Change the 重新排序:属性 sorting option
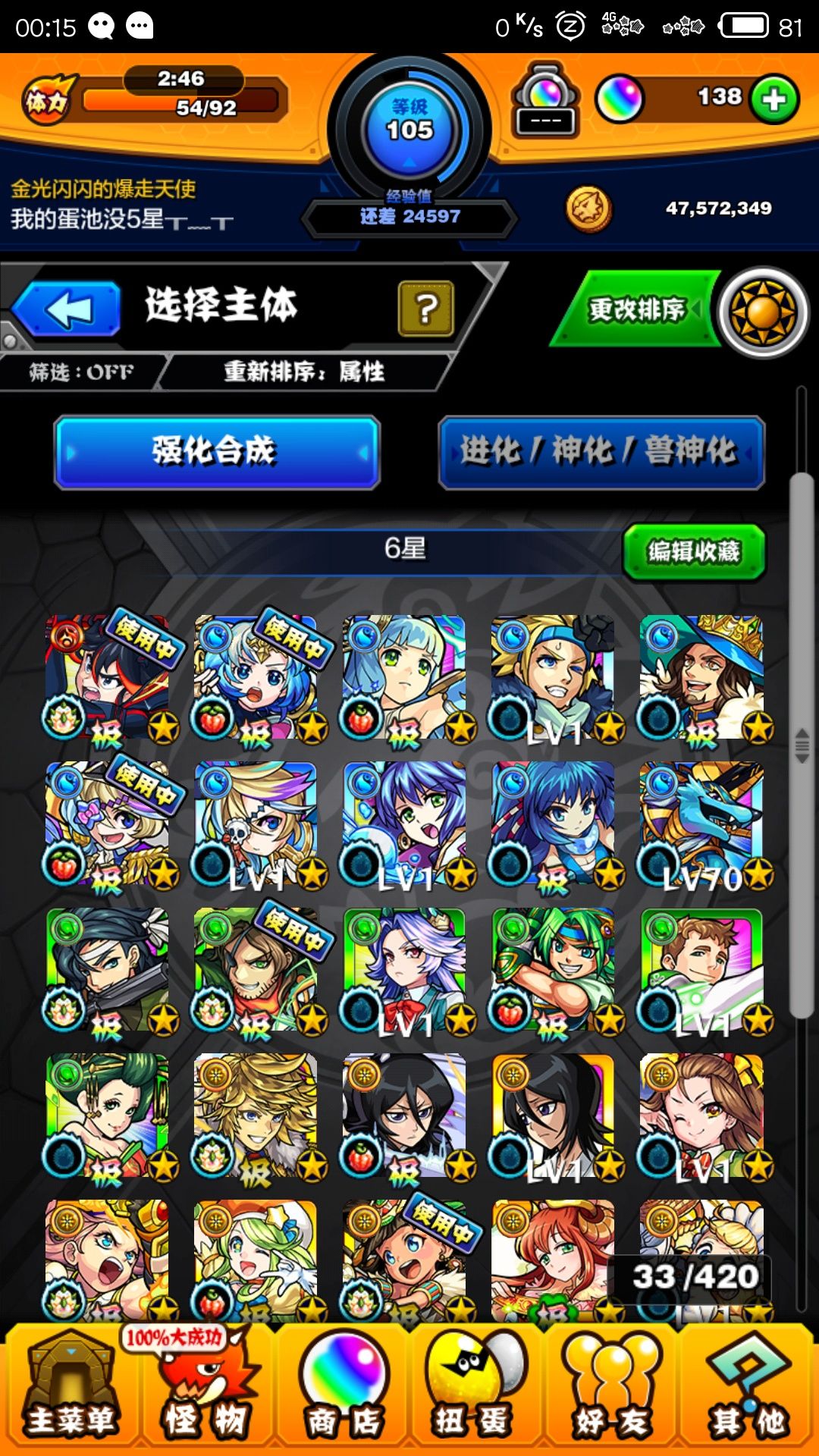This screenshot has width=819, height=1456. (x=303, y=371)
